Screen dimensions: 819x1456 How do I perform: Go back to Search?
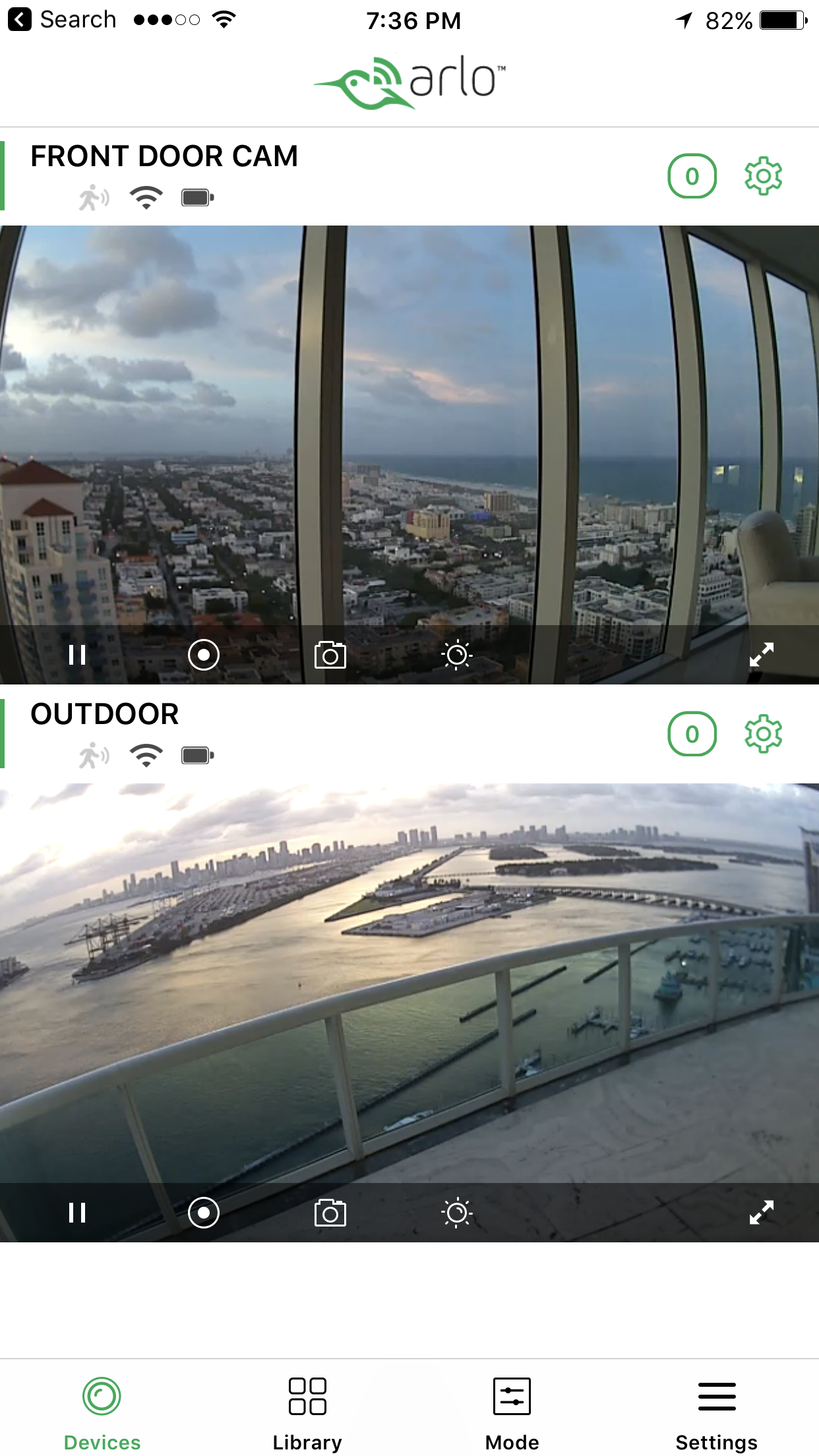pos(63,20)
